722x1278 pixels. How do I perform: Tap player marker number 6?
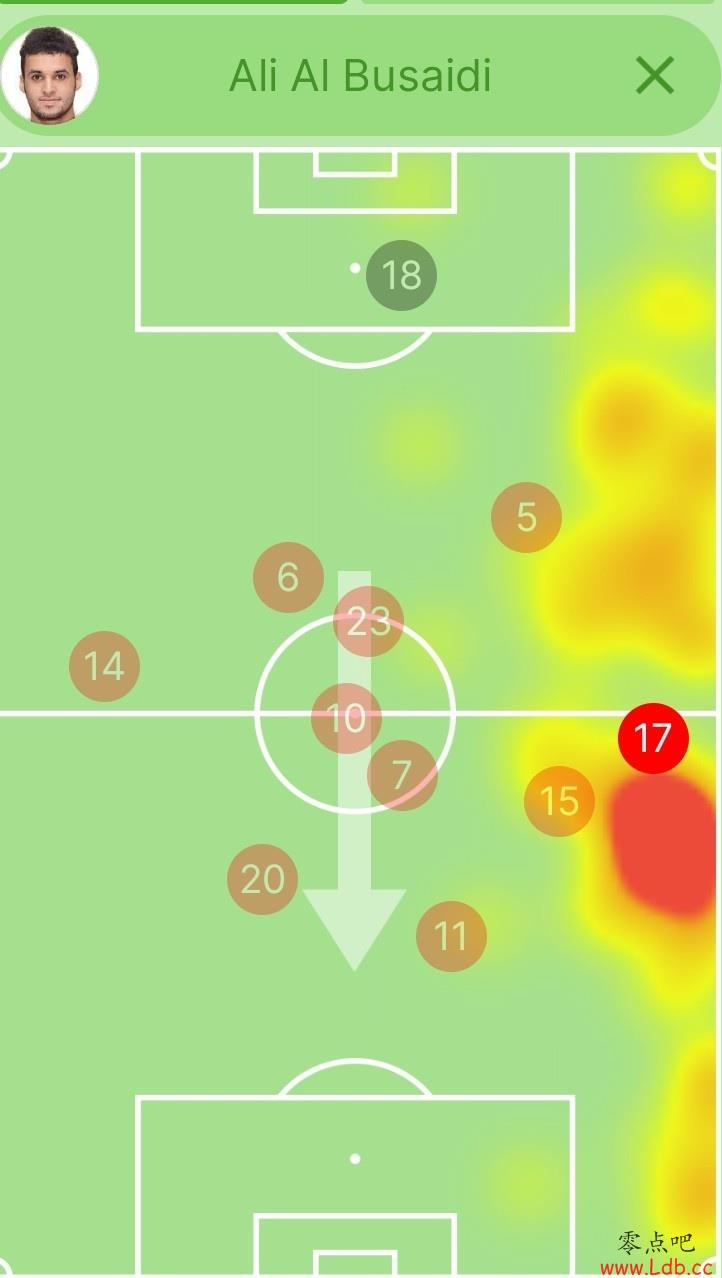(x=288, y=577)
